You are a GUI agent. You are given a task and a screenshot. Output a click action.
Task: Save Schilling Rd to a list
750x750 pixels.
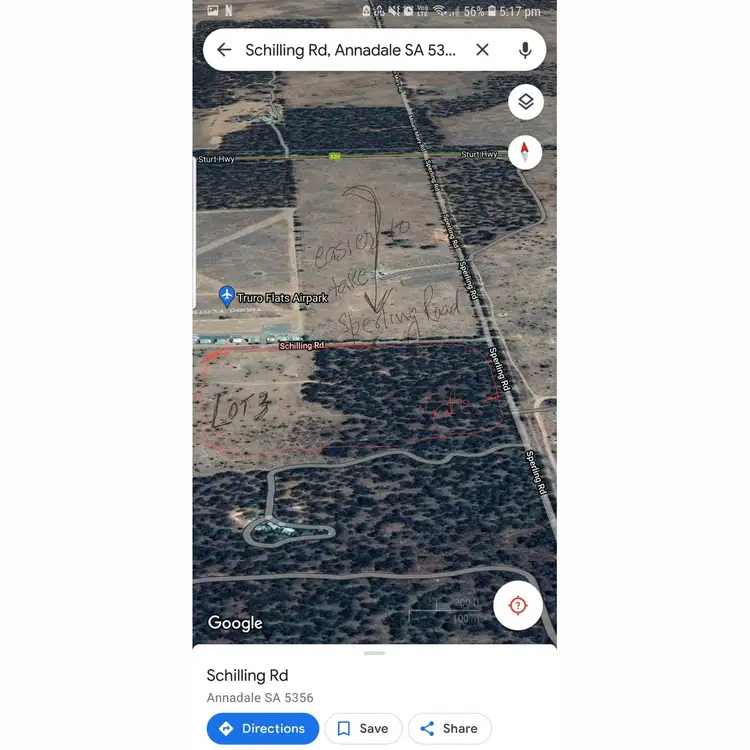click(x=362, y=728)
